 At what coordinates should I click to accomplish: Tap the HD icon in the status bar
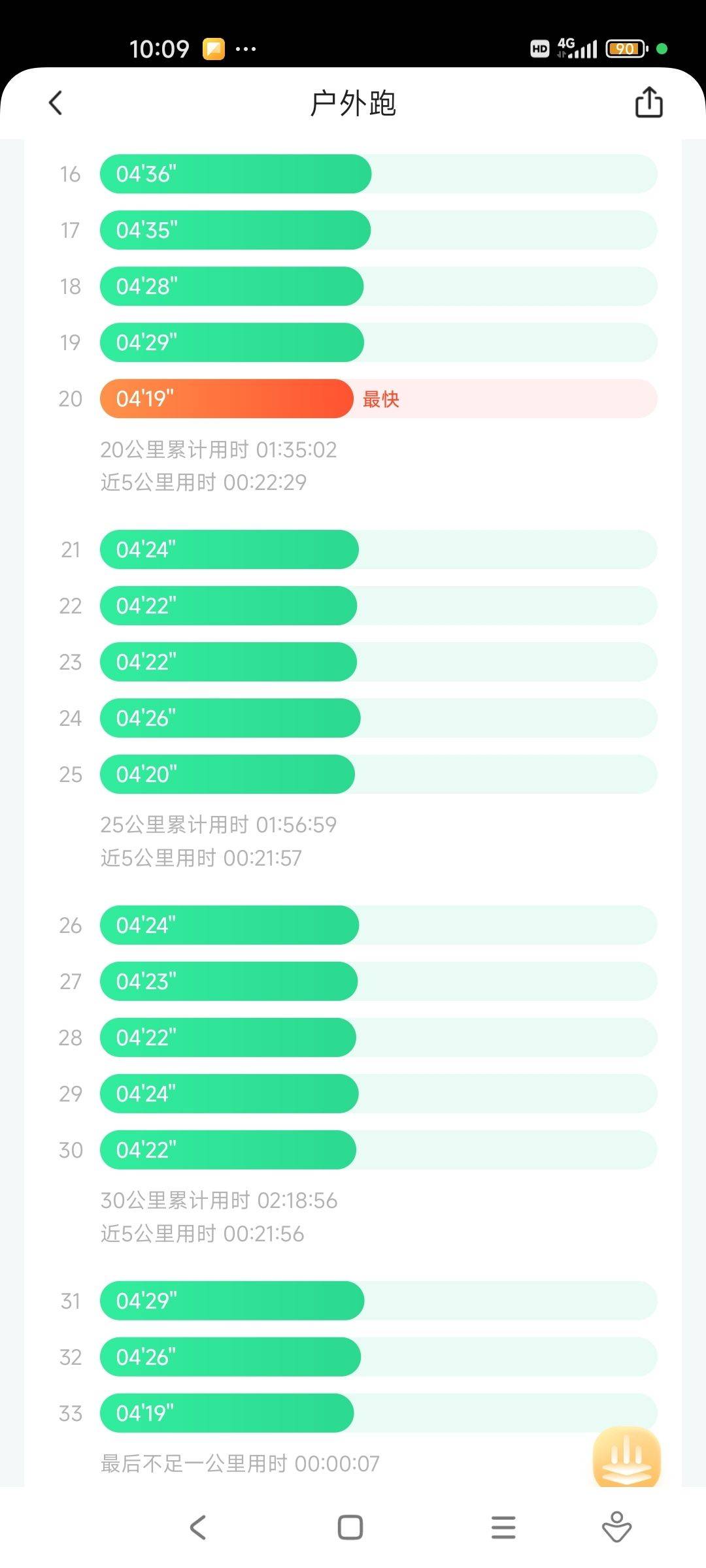[x=538, y=47]
